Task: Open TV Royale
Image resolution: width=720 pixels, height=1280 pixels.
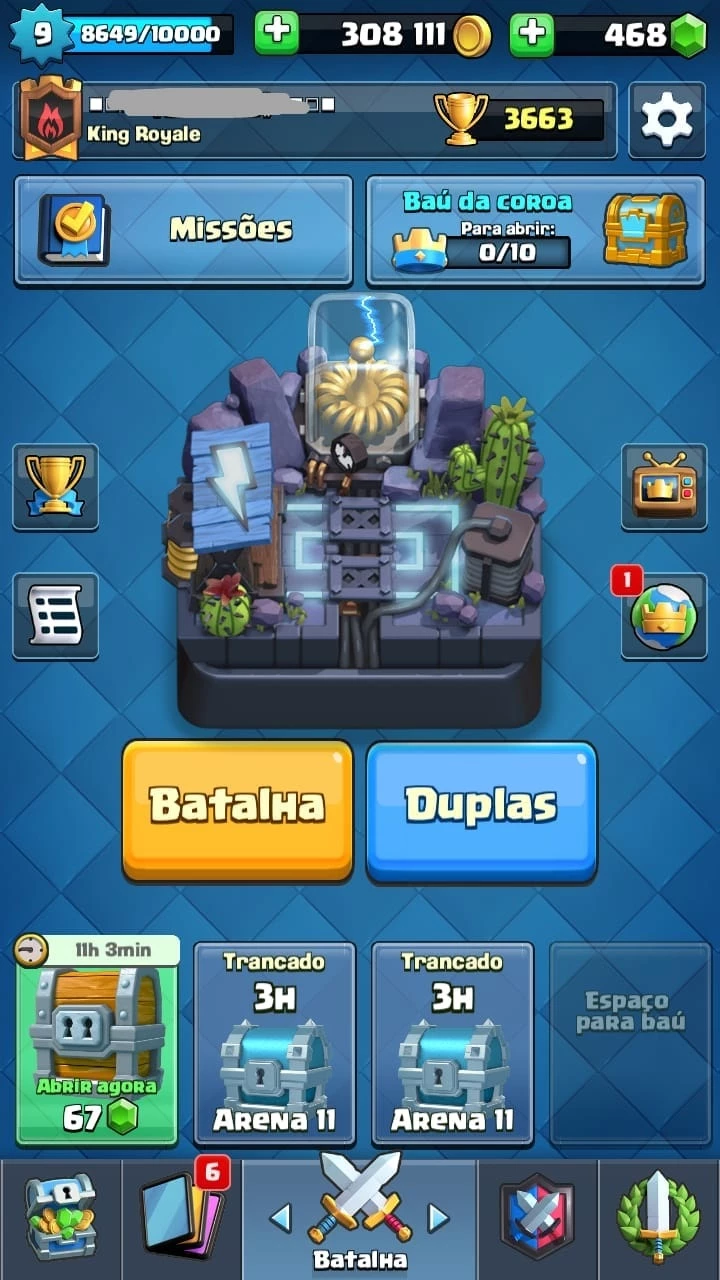Action: click(664, 486)
